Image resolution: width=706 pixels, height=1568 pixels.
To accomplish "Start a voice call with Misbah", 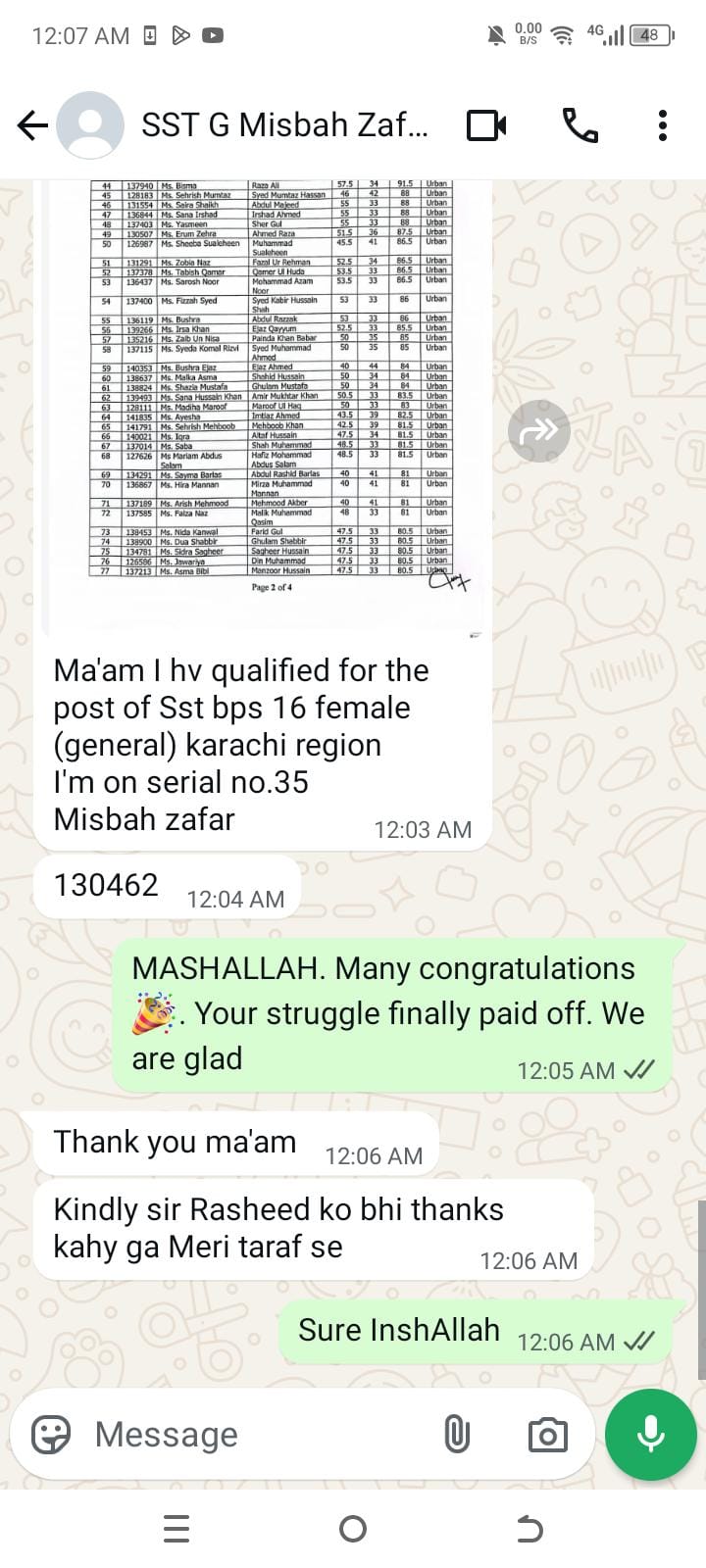I will coord(580,125).
